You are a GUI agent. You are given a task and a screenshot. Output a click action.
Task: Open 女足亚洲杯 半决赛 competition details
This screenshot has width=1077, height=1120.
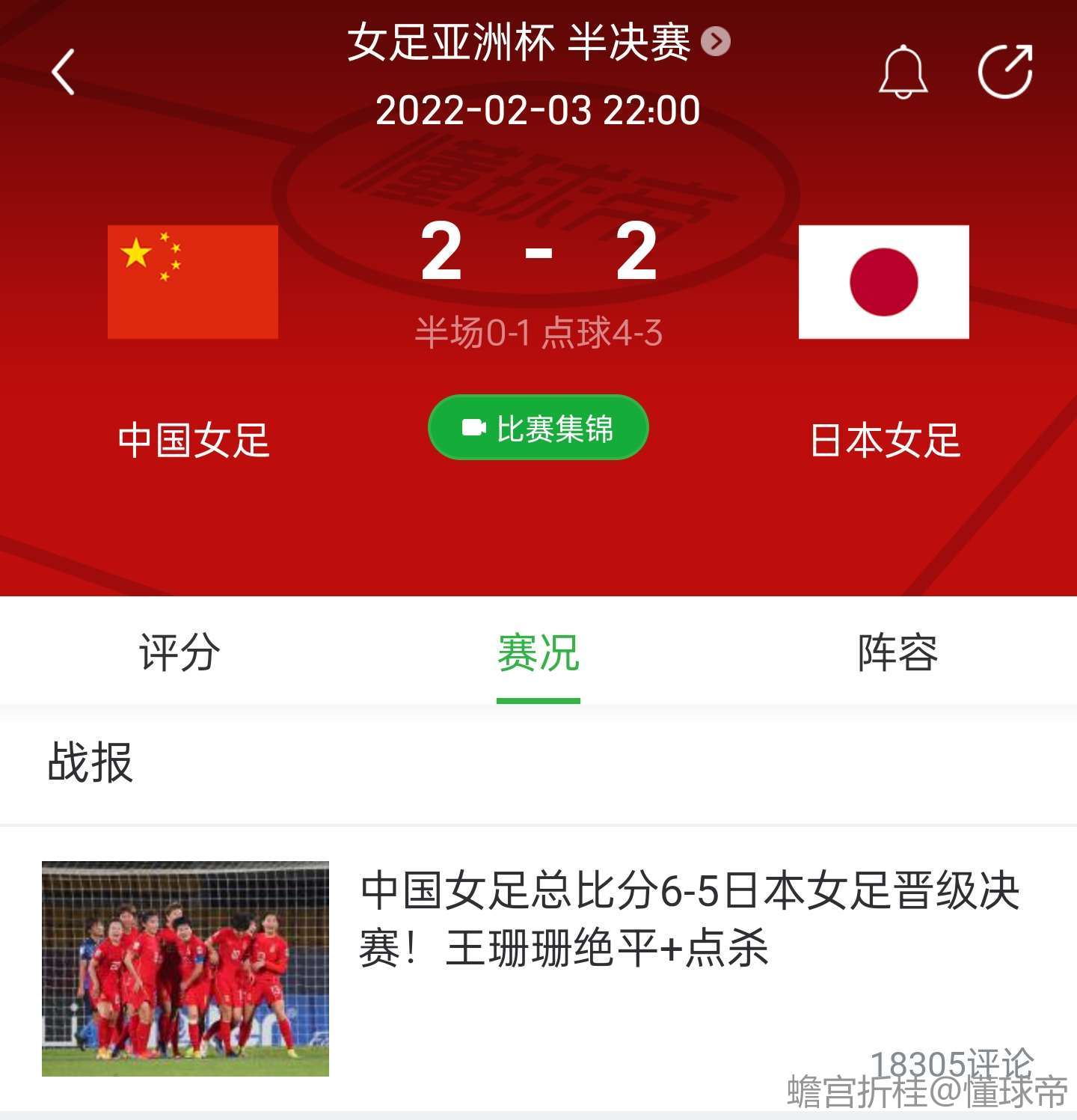pyautogui.click(x=538, y=42)
